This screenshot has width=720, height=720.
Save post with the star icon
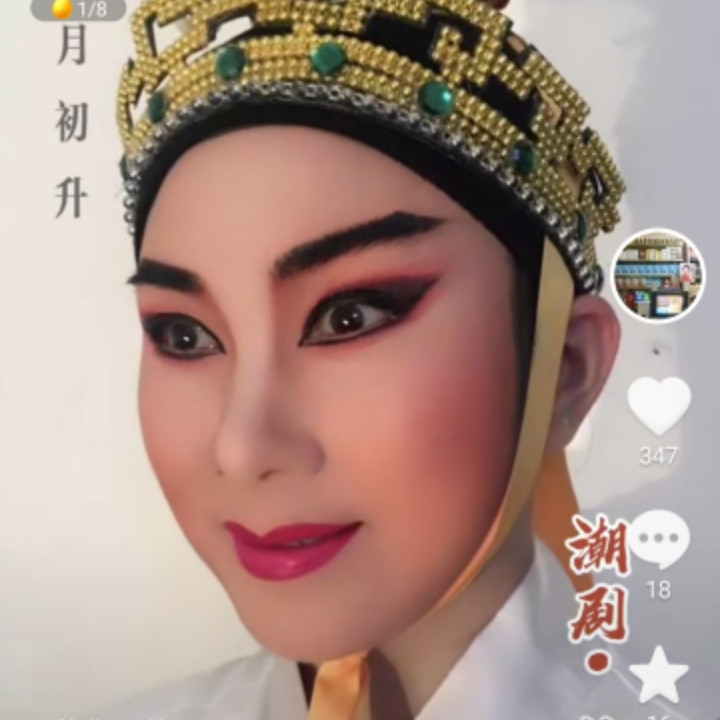(659, 675)
